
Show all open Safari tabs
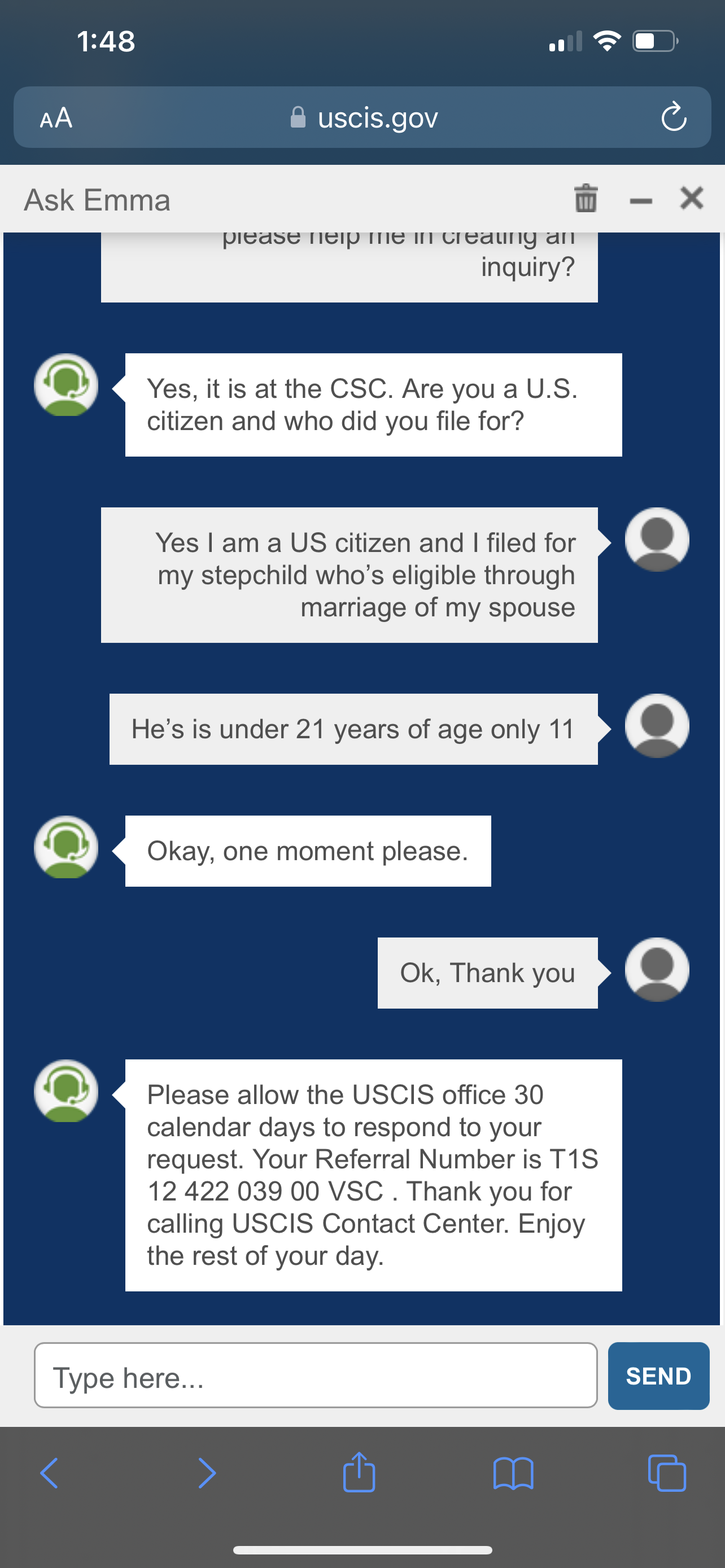click(667, 1473)
